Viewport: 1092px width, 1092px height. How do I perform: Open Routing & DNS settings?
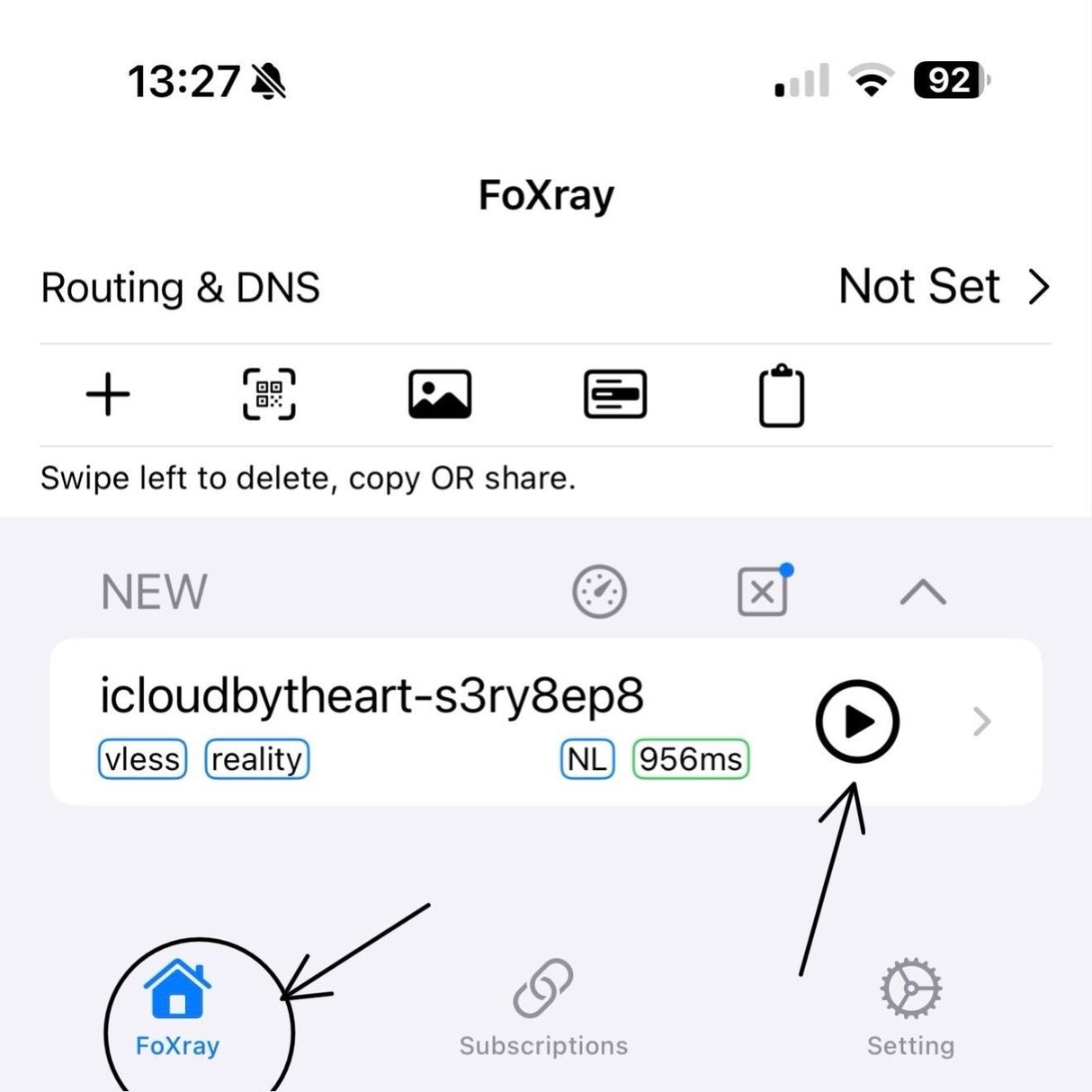(545, 288)
